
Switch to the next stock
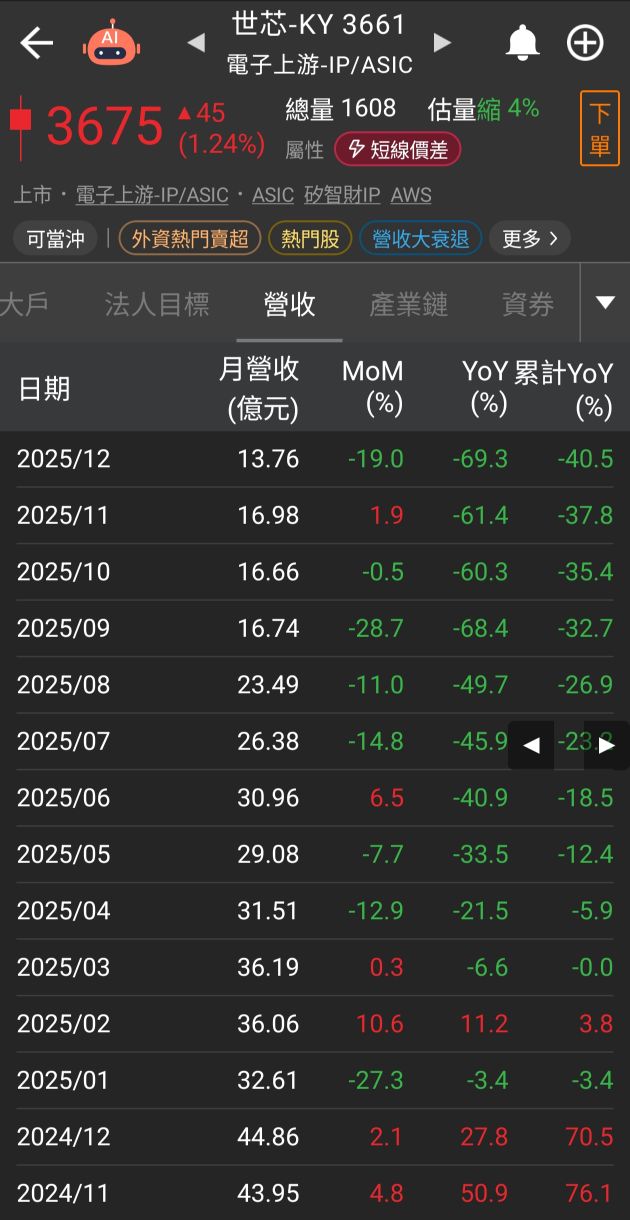point(442,43)
